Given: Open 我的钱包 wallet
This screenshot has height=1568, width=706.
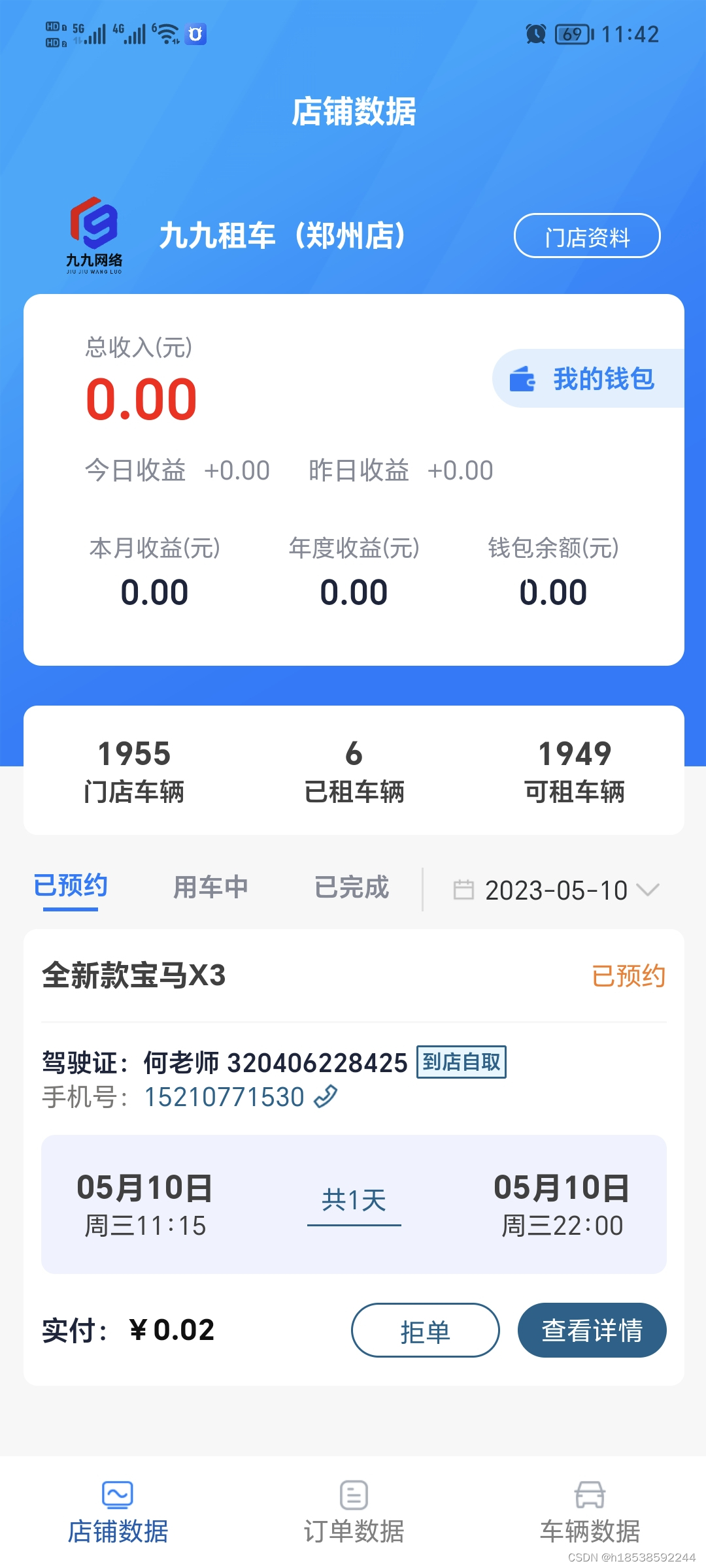Looking at the screenshot, I should click(588, 378).
